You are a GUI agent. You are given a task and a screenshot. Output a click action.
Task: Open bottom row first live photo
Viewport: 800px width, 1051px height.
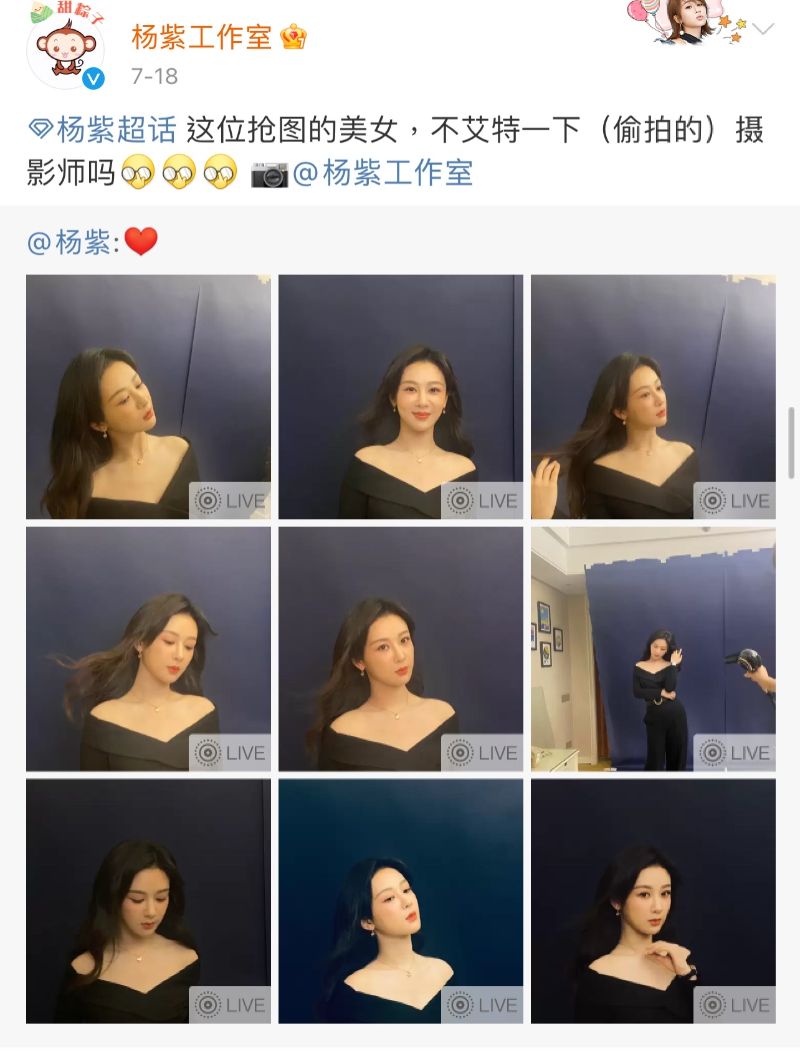(x=148, y=900)
